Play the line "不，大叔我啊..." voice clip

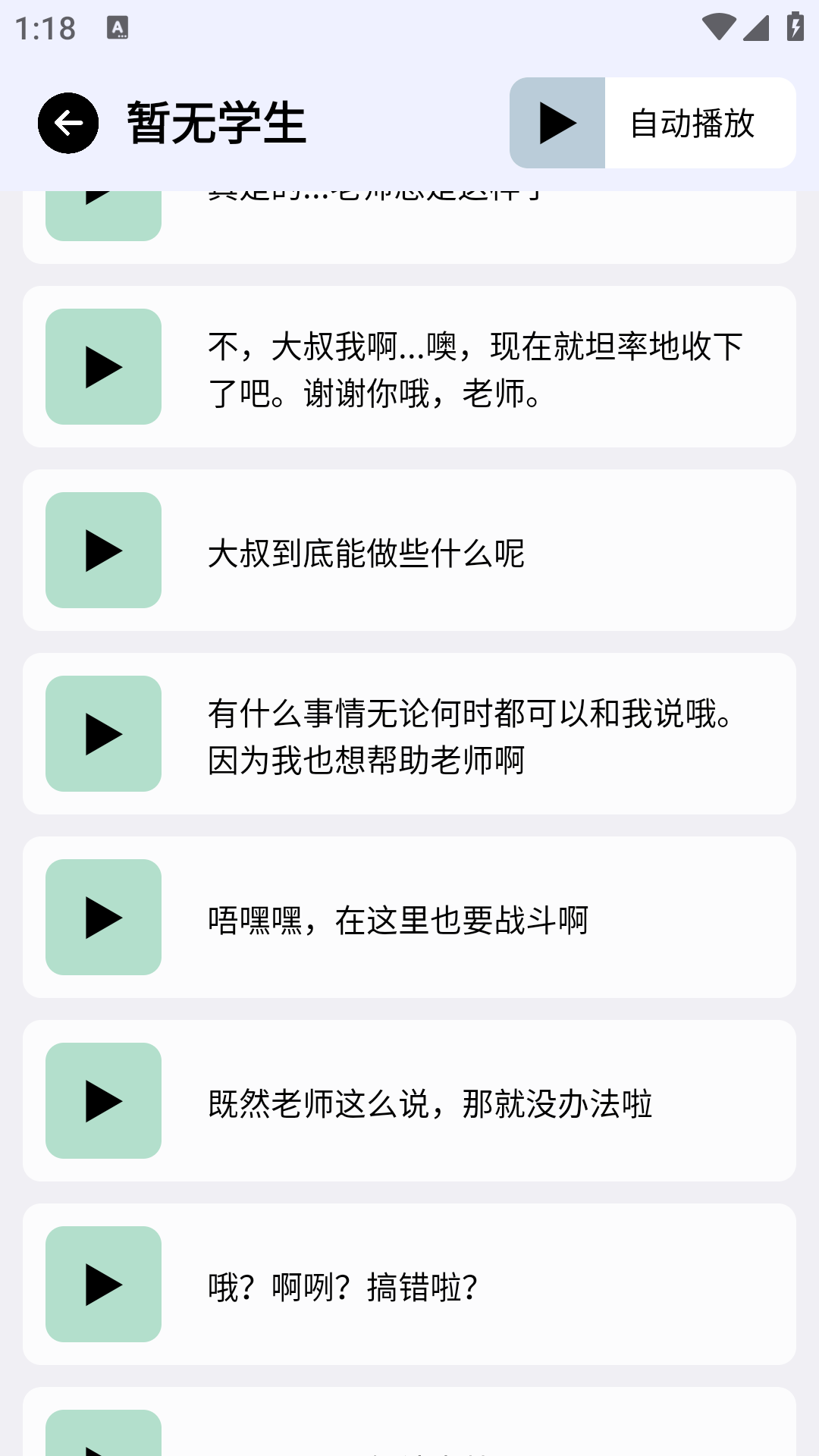(105, 366)
